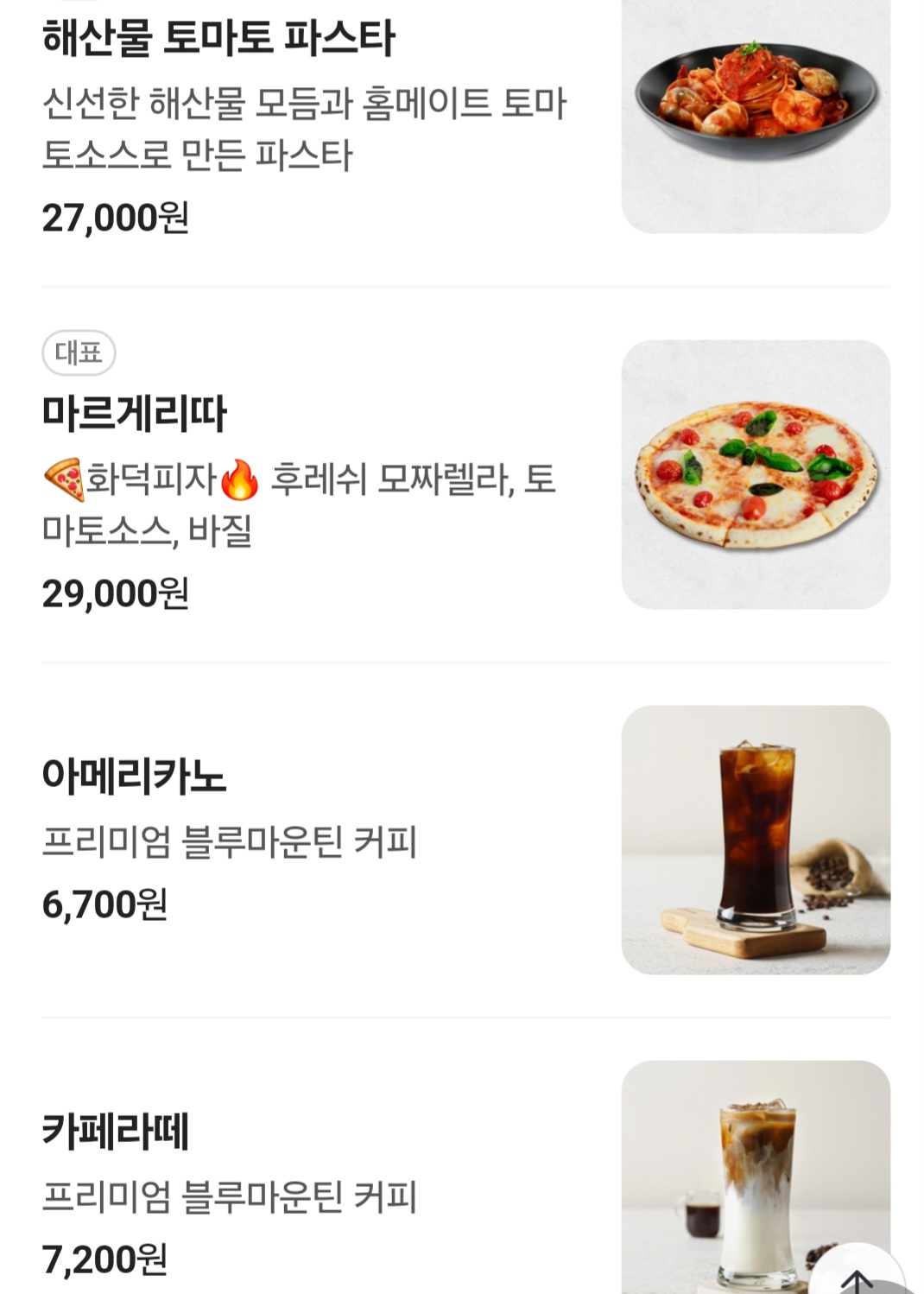Viewport: 924px width, 1294px height.
Task: Tap the seafood tomato pasta photo
Action: [756, 116]
